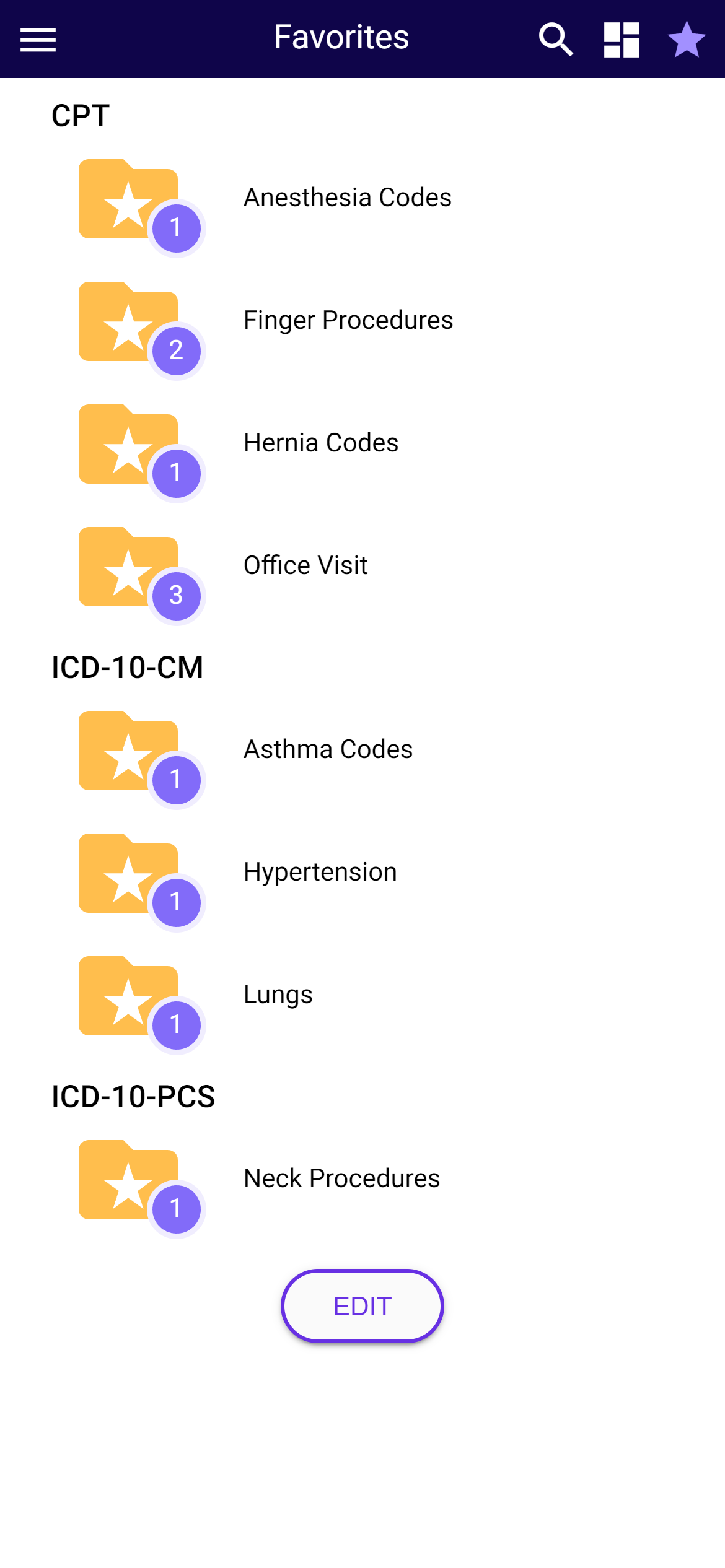Tap the EDIT button
Image resolution: width=725 pixels, height=1568 pixels.
click(x=362, y=1306)
